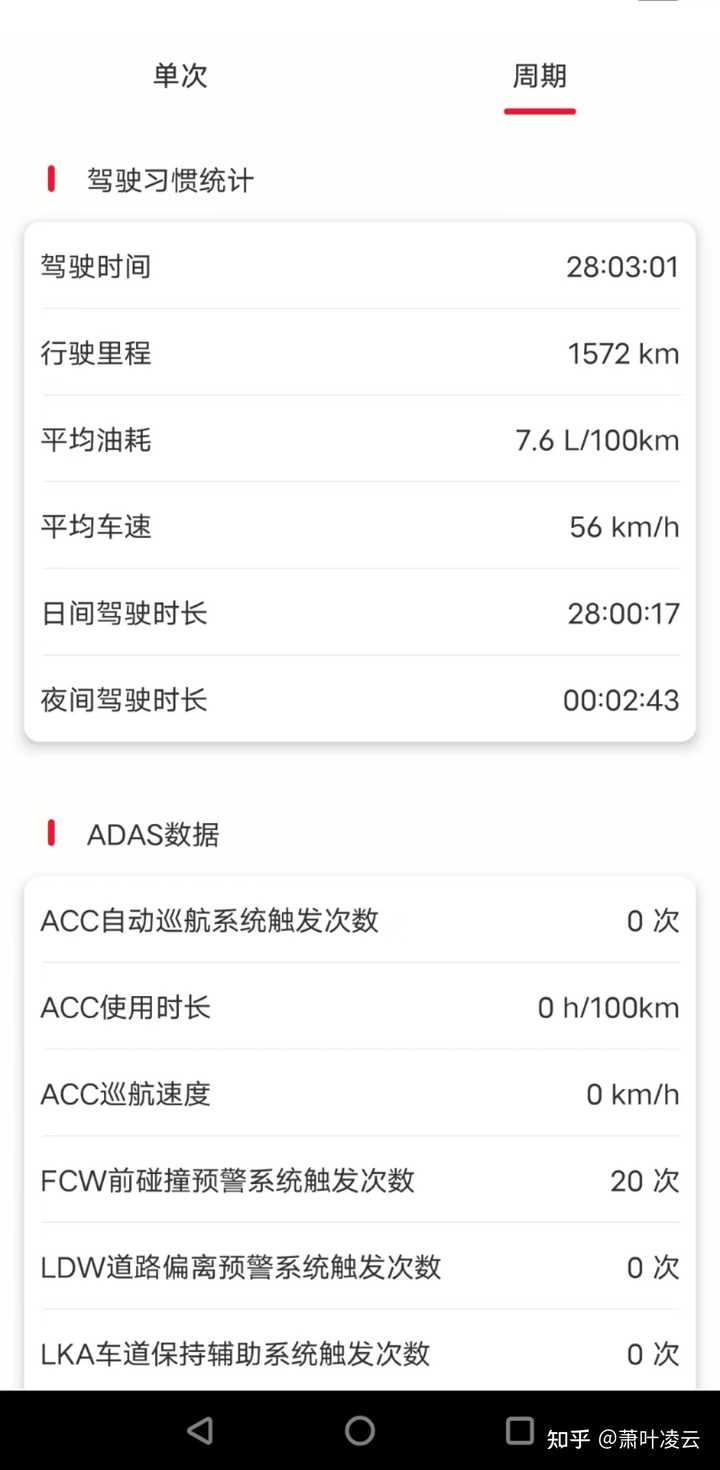Tap the Android back navigation icon
Screen dimensions: 720x1470
198,1431
